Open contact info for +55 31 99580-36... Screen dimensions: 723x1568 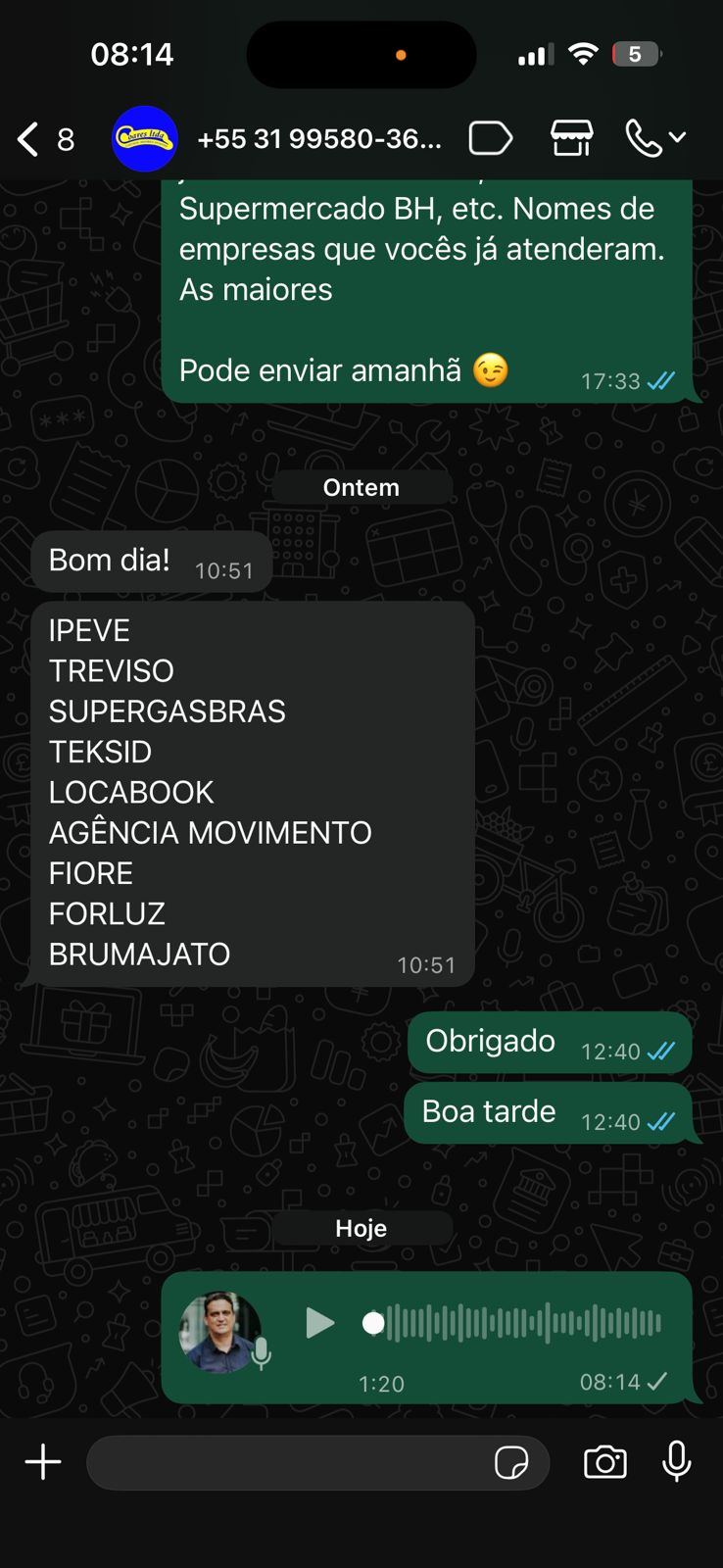[x=319, y=139]
